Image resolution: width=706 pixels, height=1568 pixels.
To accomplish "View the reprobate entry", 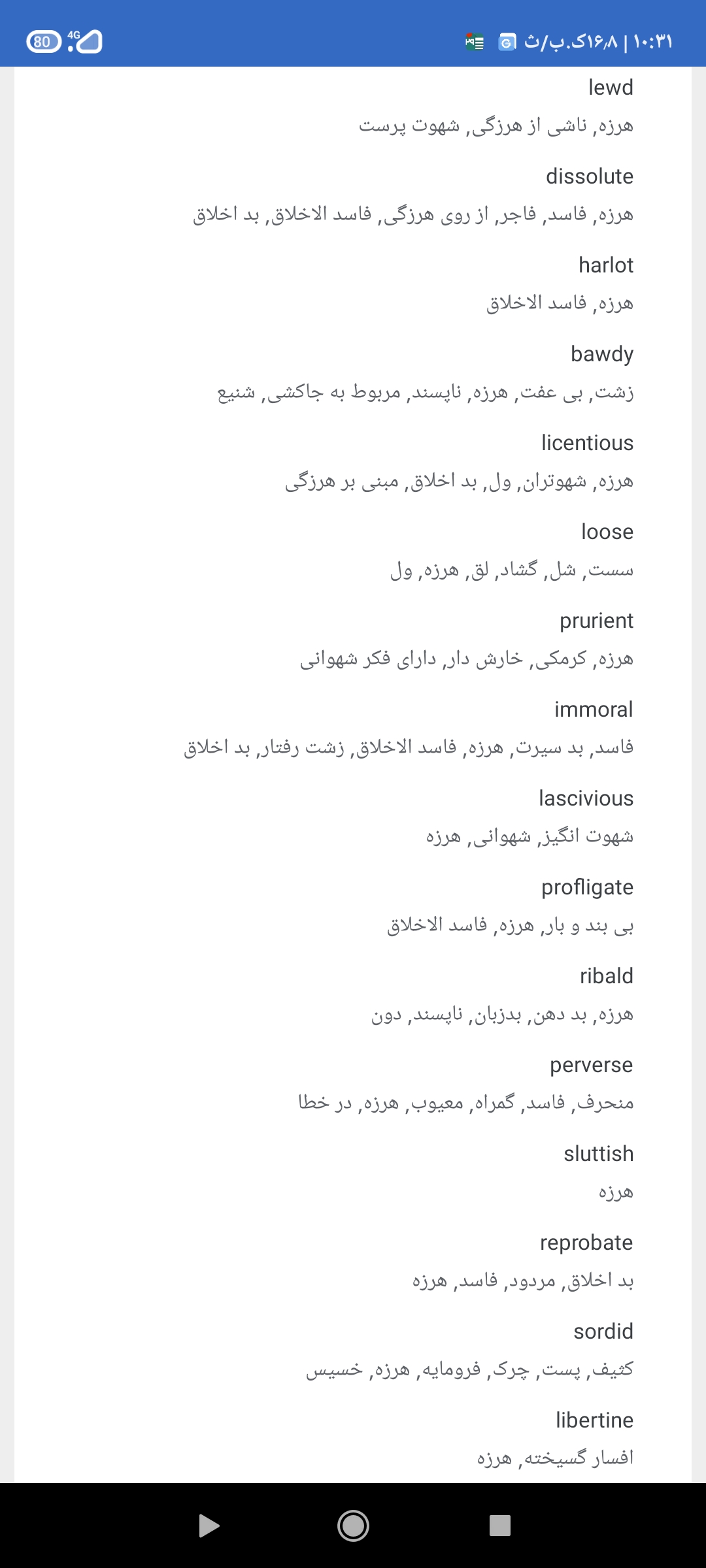I will point(586,1243).
